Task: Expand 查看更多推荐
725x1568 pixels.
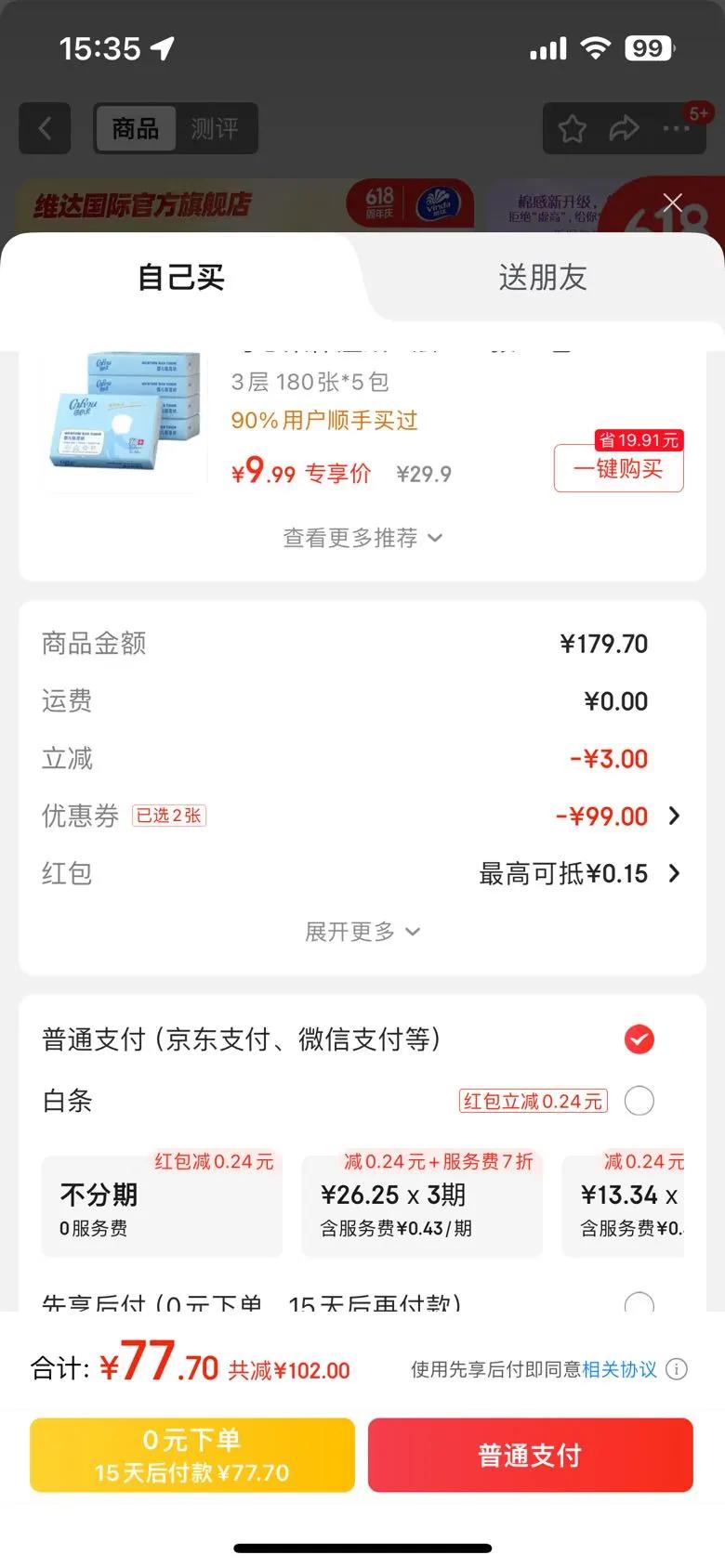Action: point(362,538)
